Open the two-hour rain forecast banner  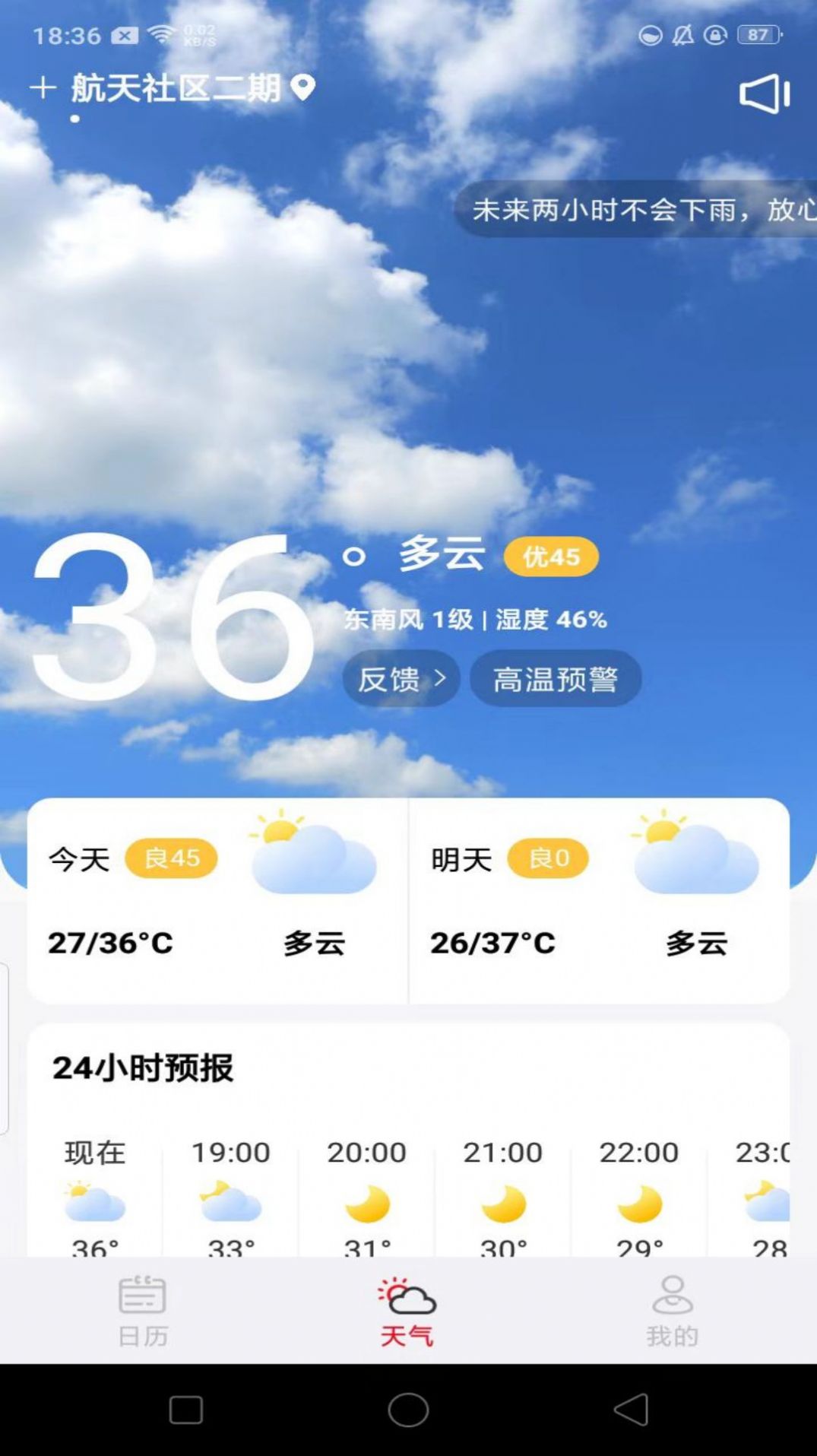tap(638, 209)
